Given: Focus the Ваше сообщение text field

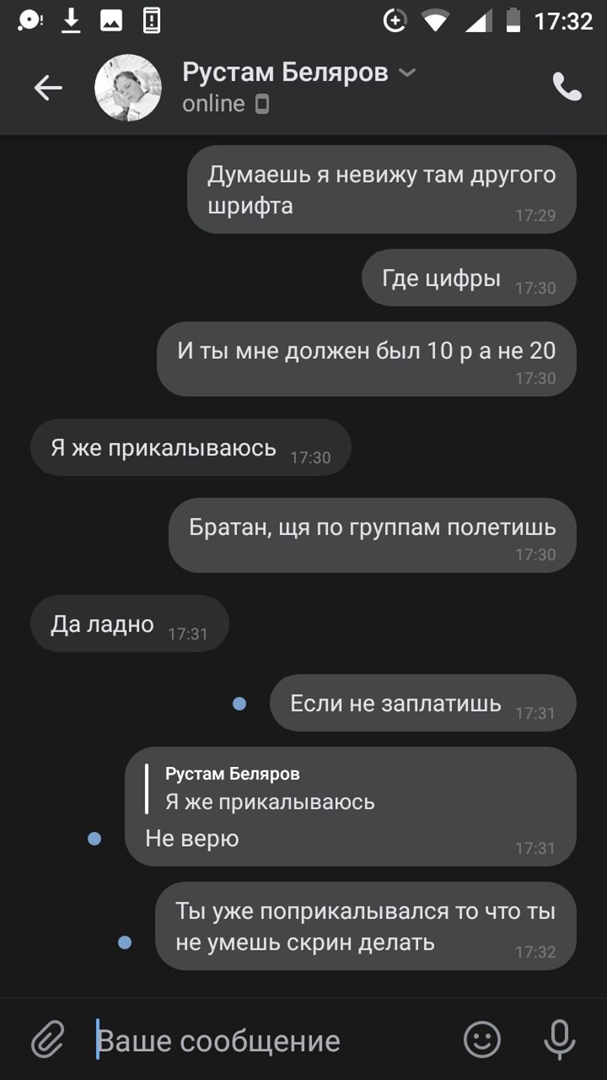Looking at the screenshot, I should (x=260, y=1041).
